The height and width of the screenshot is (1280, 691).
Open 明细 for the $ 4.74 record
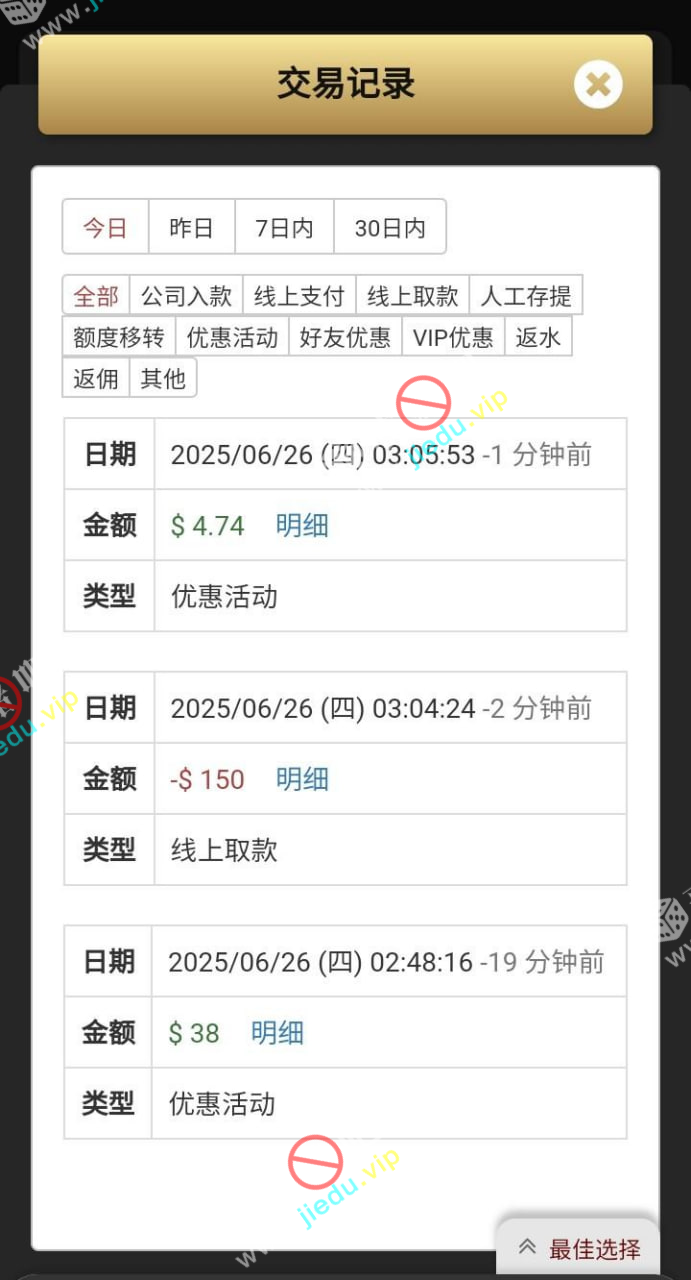click(x=302, y=526)
